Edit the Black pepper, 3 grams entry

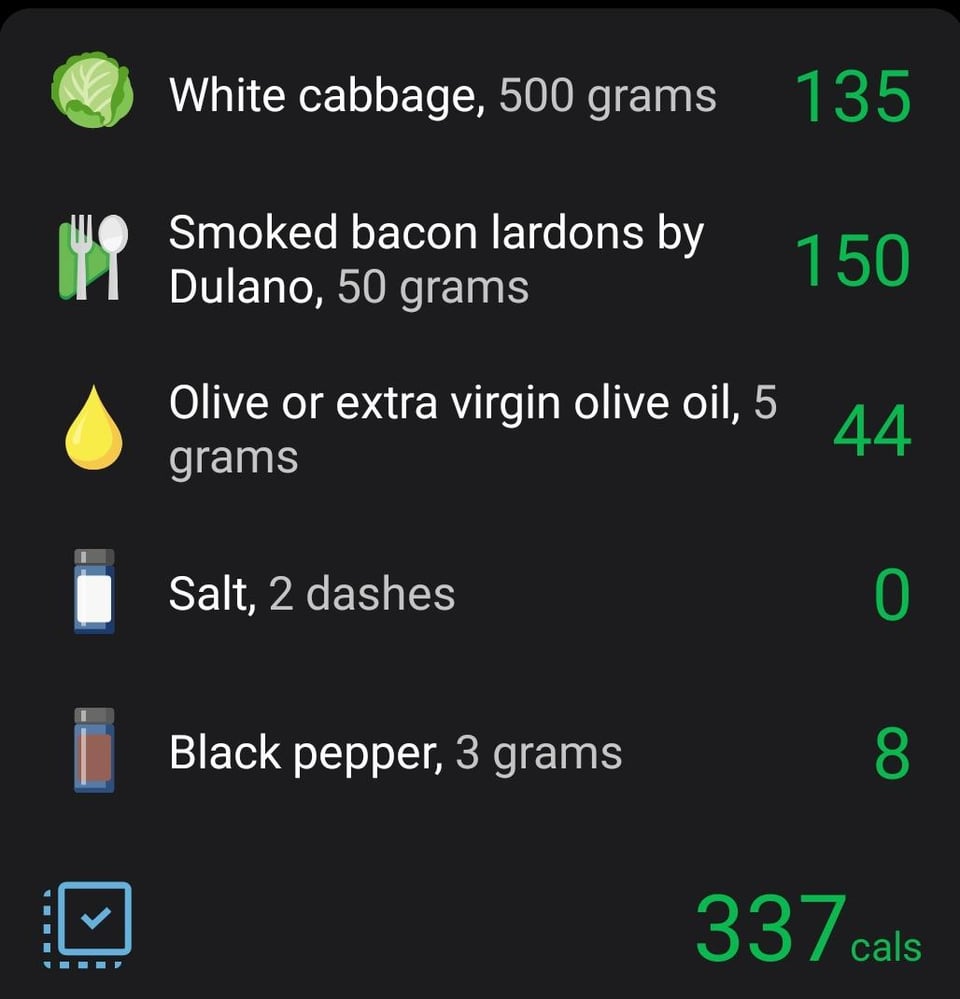[x=480, y=752]
